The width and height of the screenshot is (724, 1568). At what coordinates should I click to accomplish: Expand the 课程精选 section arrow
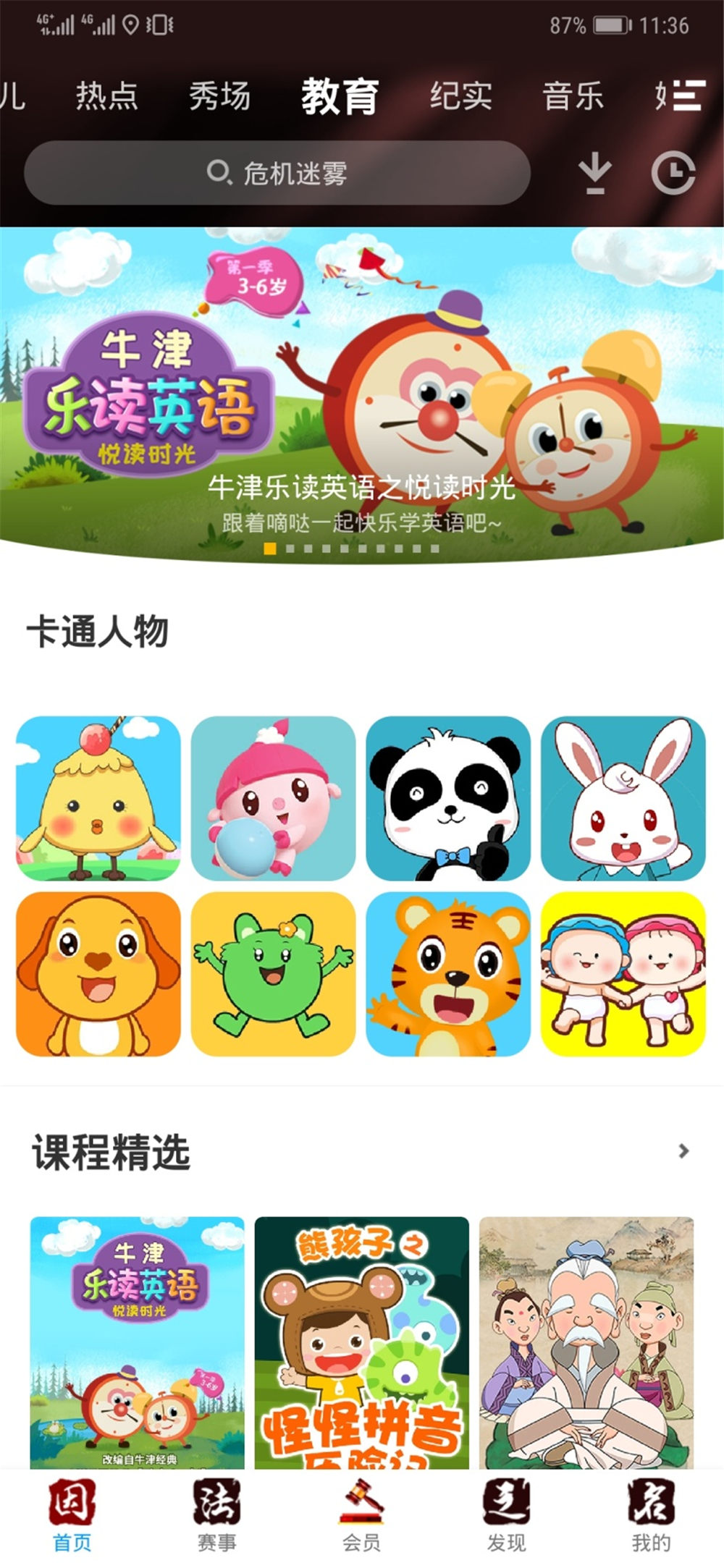(683, 1151)
